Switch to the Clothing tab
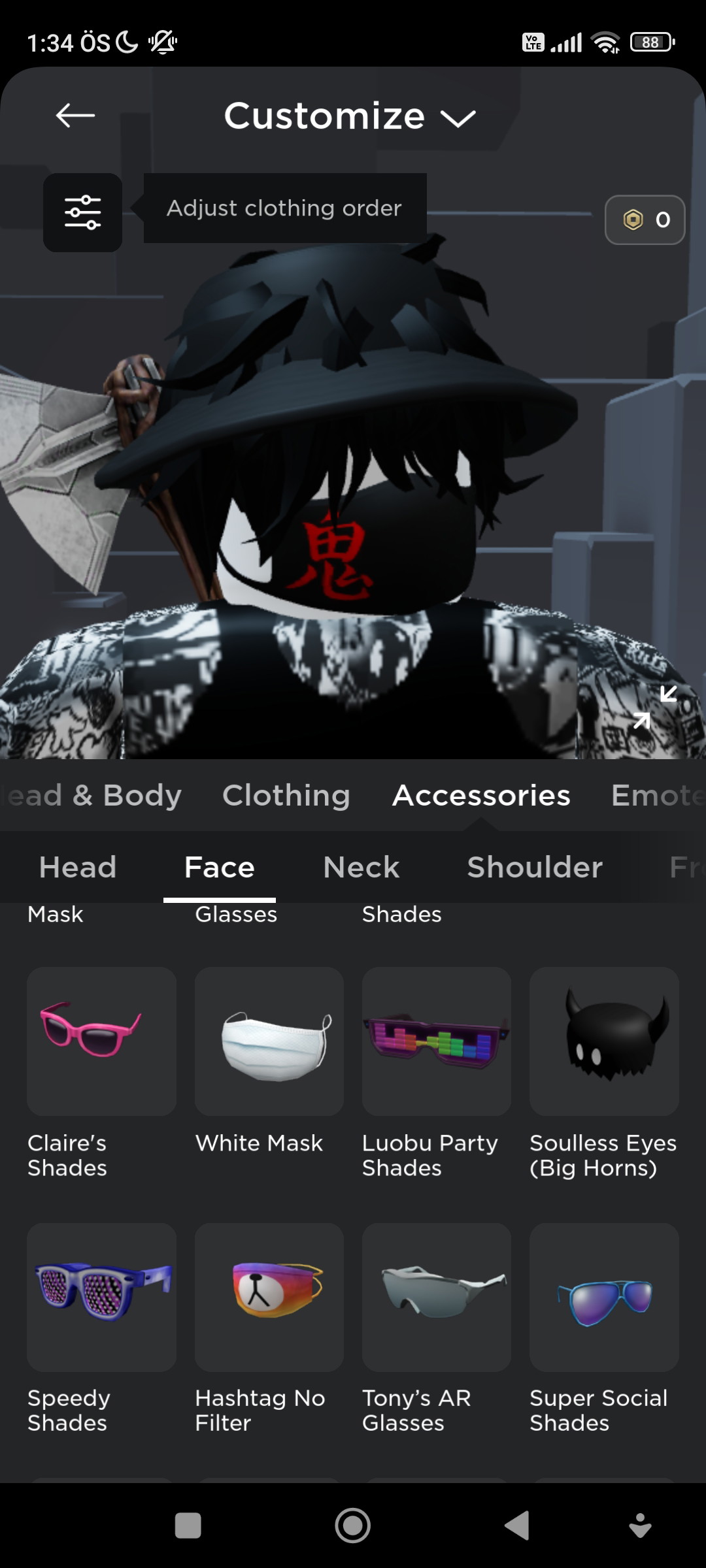 286,795
